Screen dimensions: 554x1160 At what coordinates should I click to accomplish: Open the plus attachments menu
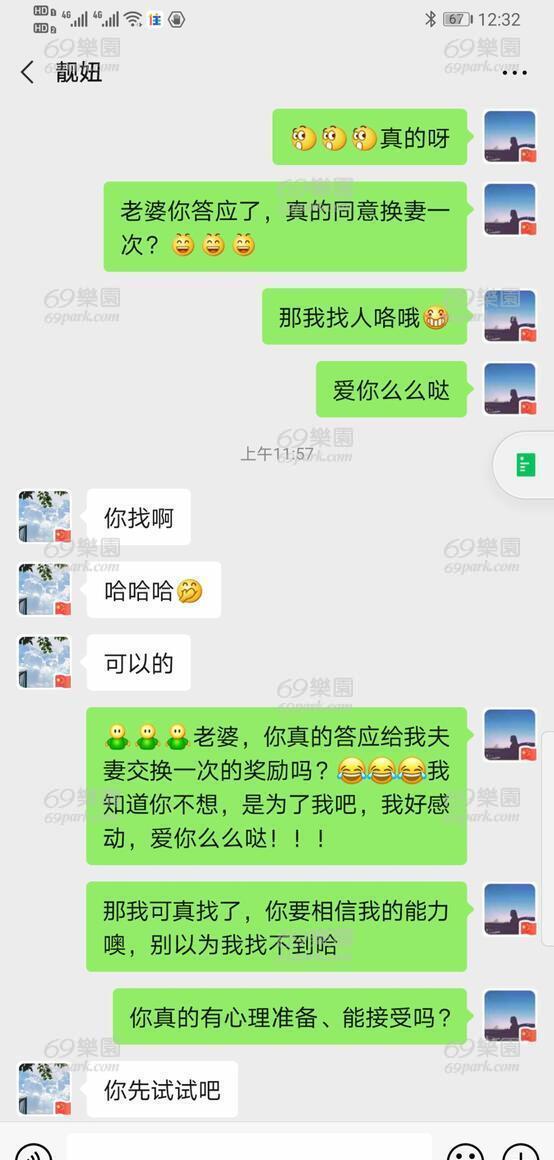coord(521,1152)
